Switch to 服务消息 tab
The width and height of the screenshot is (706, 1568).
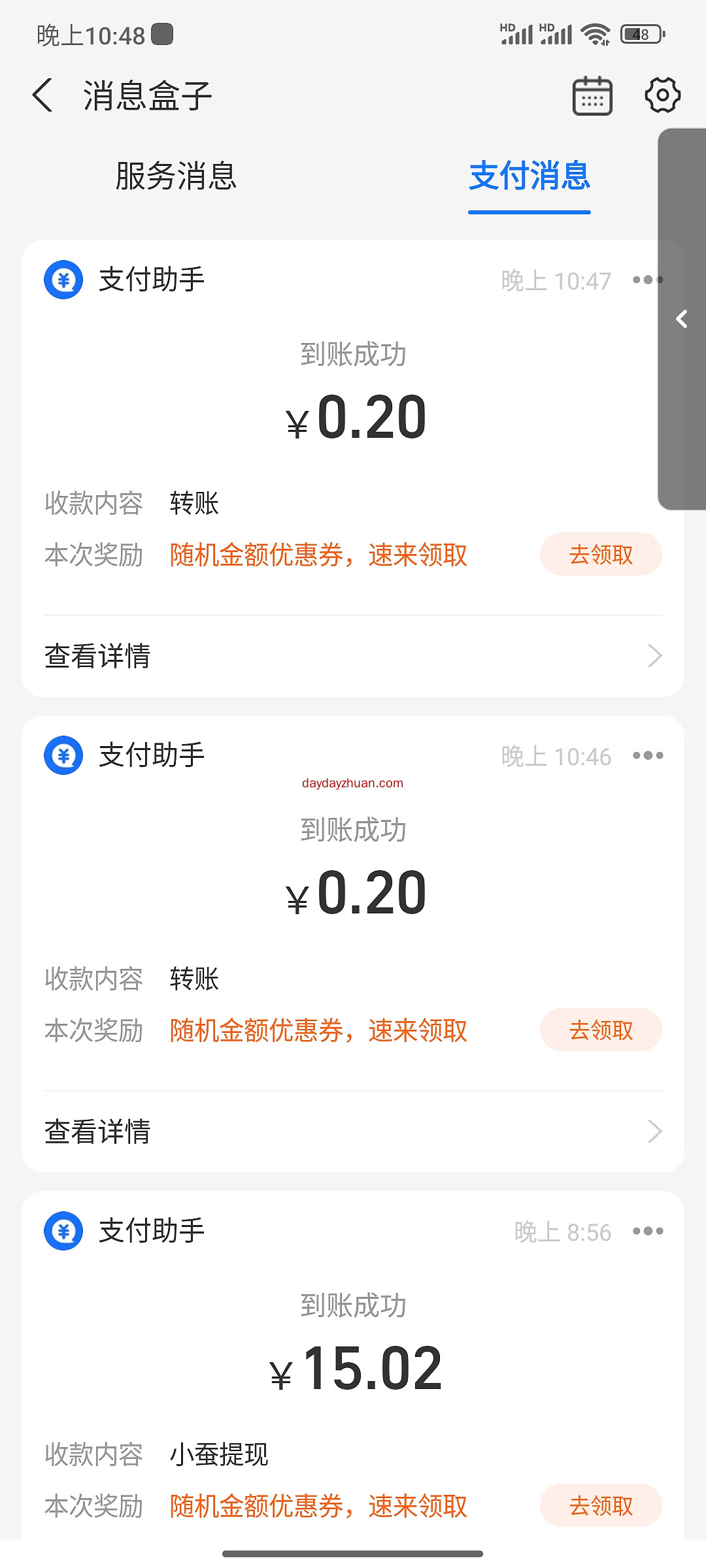tap(176, 176)
